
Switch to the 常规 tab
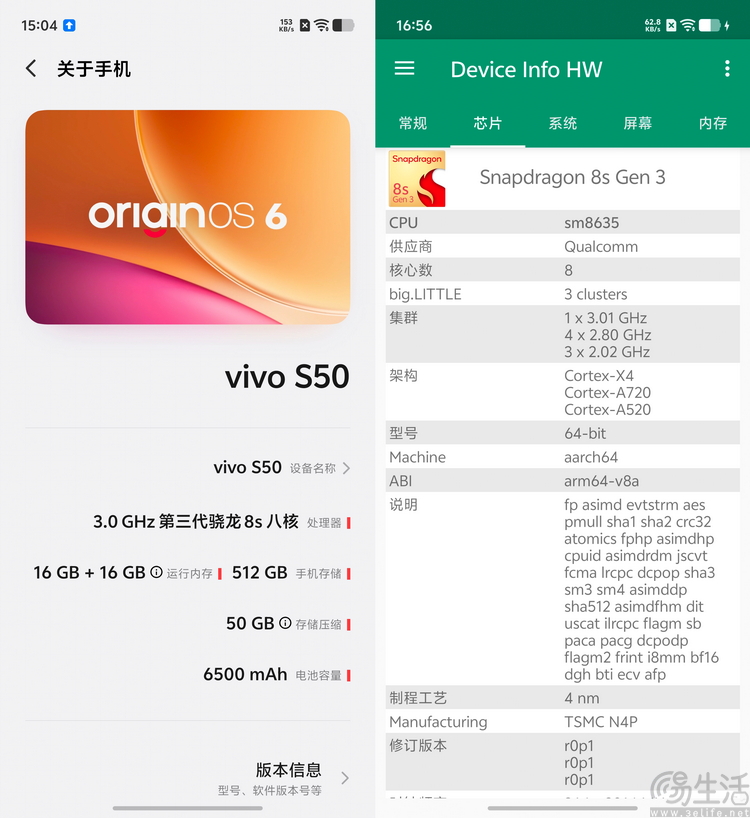tap(413, 123)
